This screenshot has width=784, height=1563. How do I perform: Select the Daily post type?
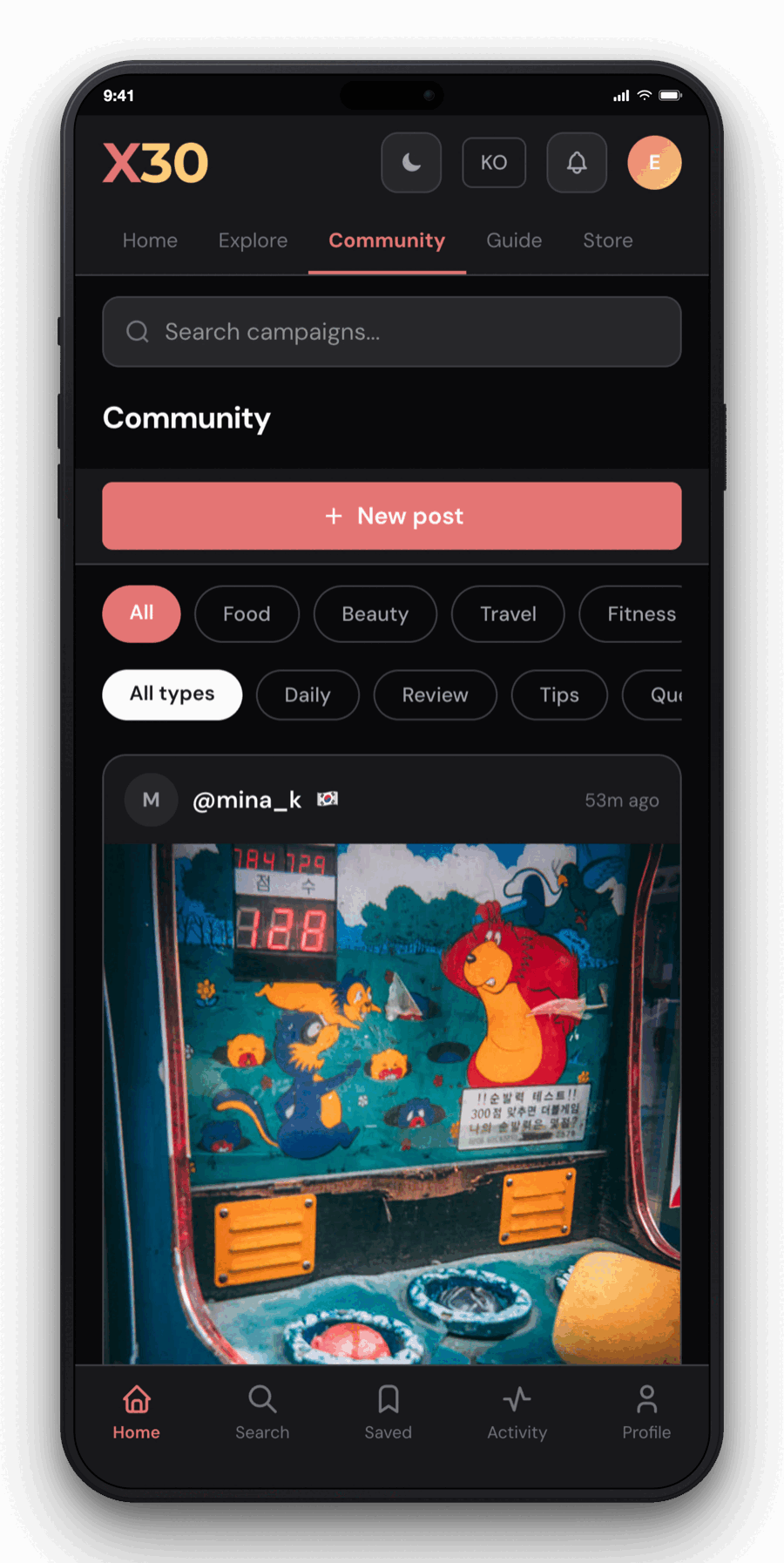[x=308, y=695]
